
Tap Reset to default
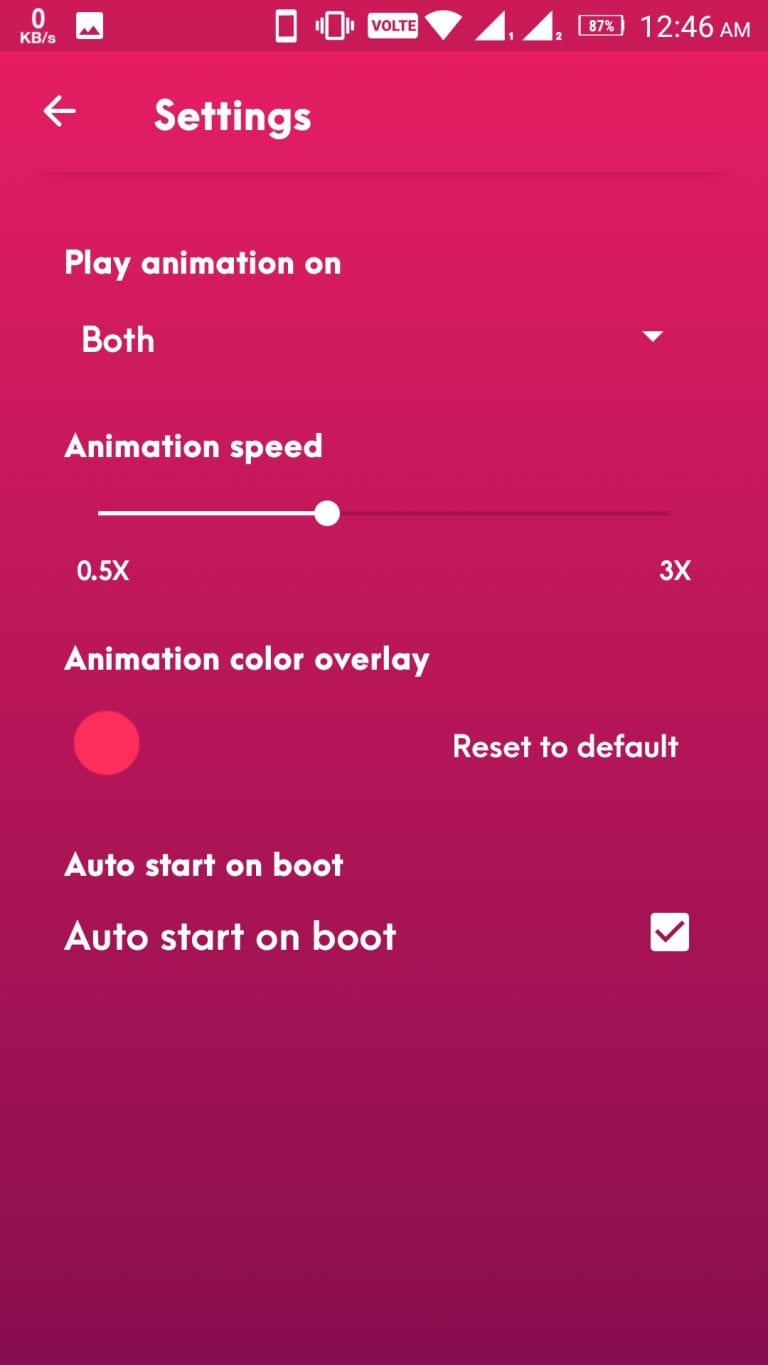click(565, 746)
